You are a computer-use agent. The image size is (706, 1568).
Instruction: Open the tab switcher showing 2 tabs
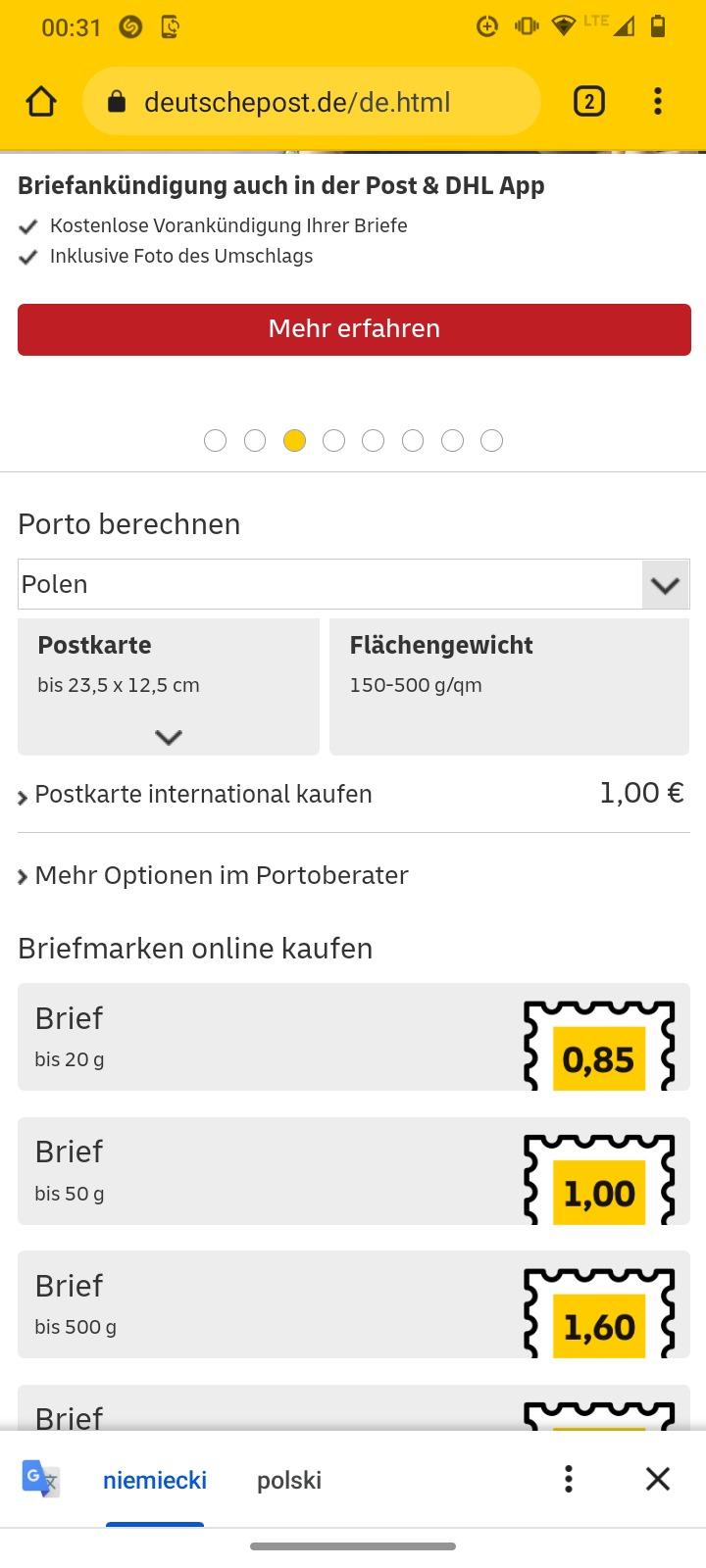(588, 101)
